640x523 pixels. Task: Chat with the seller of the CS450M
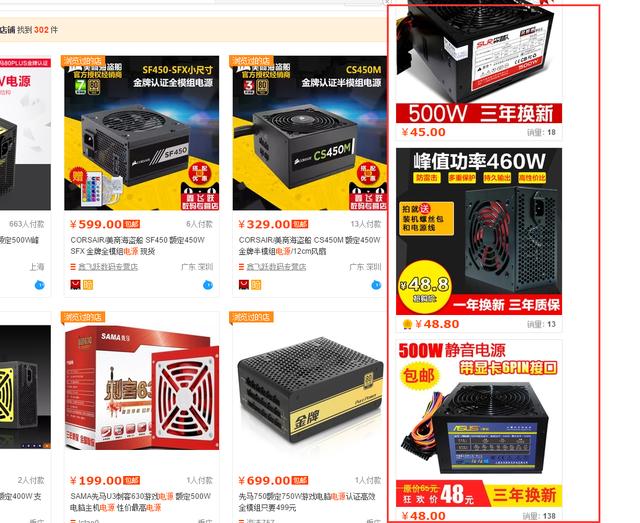pos(376,285)
